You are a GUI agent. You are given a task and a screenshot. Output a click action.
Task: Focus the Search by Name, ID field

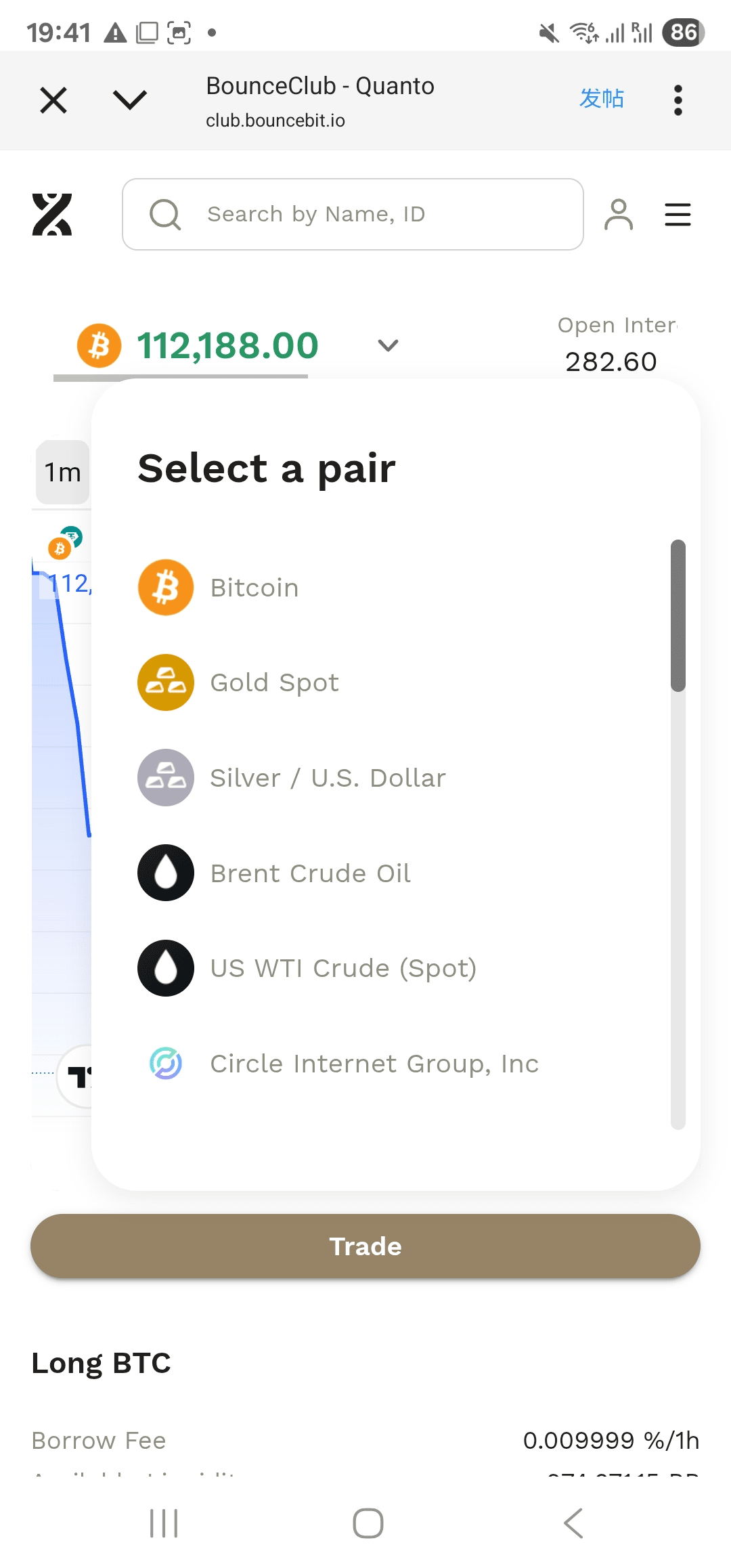353,214
